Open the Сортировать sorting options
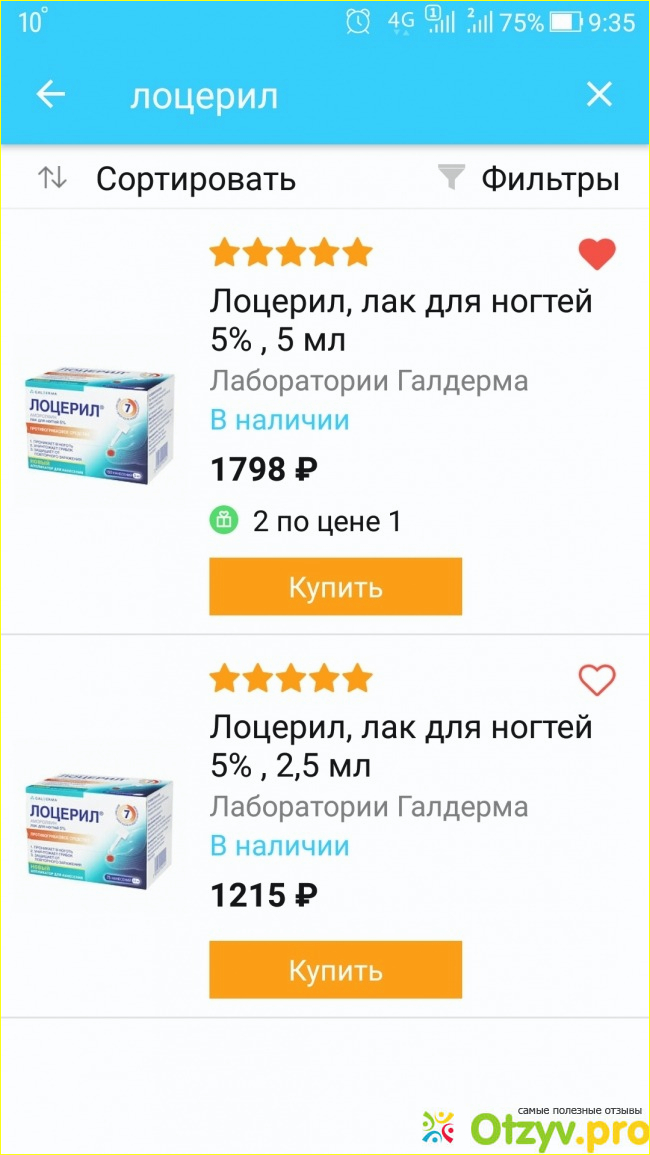 pyautogui.click(x=168, y=179)
